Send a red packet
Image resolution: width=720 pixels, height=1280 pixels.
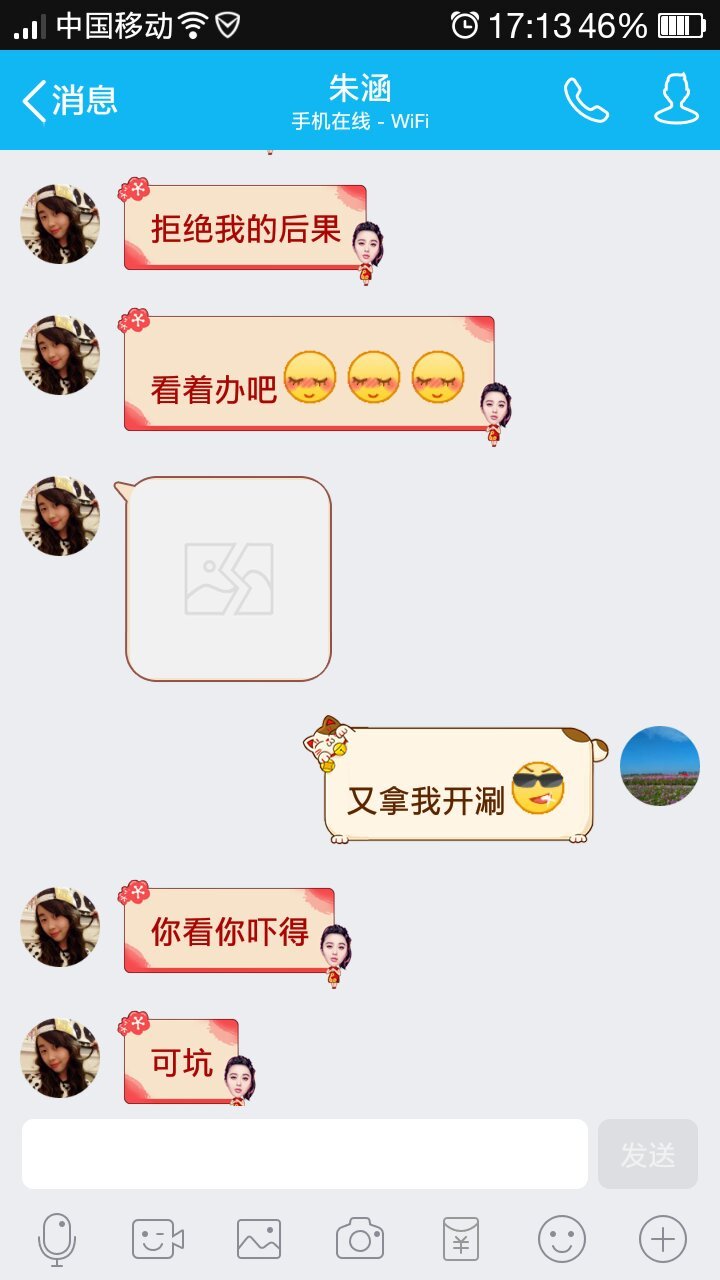(461, 1240)
